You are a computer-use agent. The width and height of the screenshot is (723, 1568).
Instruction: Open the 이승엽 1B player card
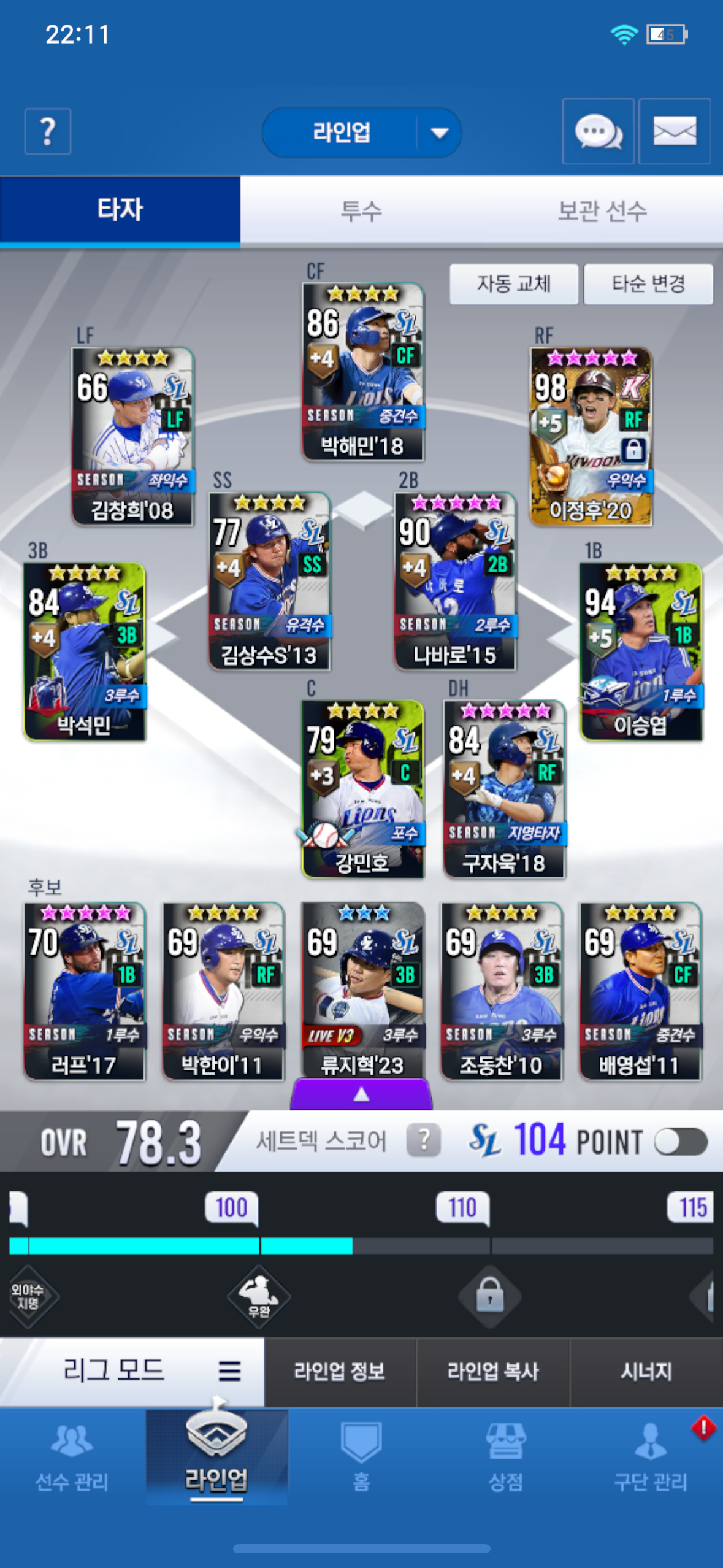(641, 651)
